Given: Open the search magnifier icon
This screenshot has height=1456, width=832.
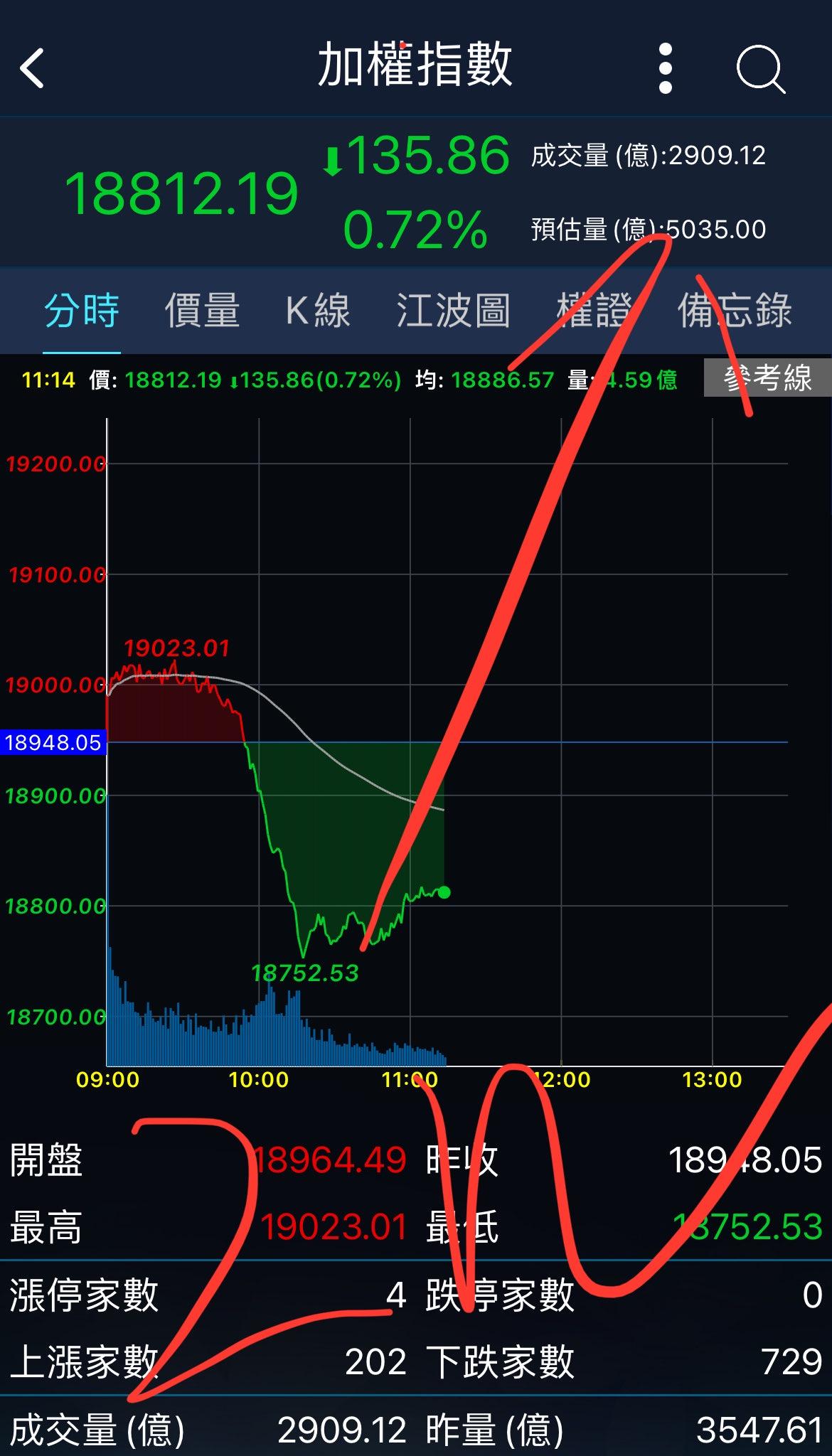Looking at the screenshot, I should pos(760,69).
